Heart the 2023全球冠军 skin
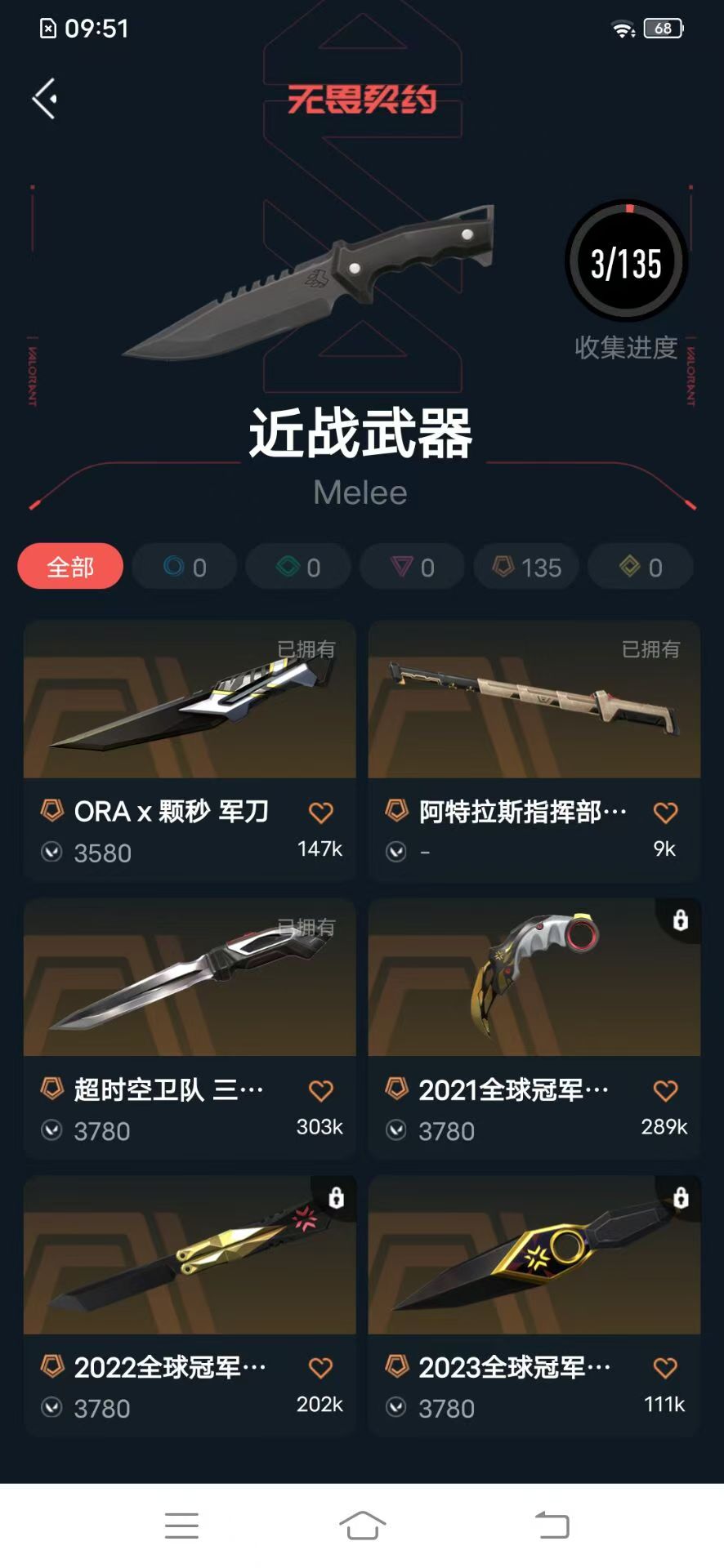The image size is (724, 1568). click(x=666, y=1368)
